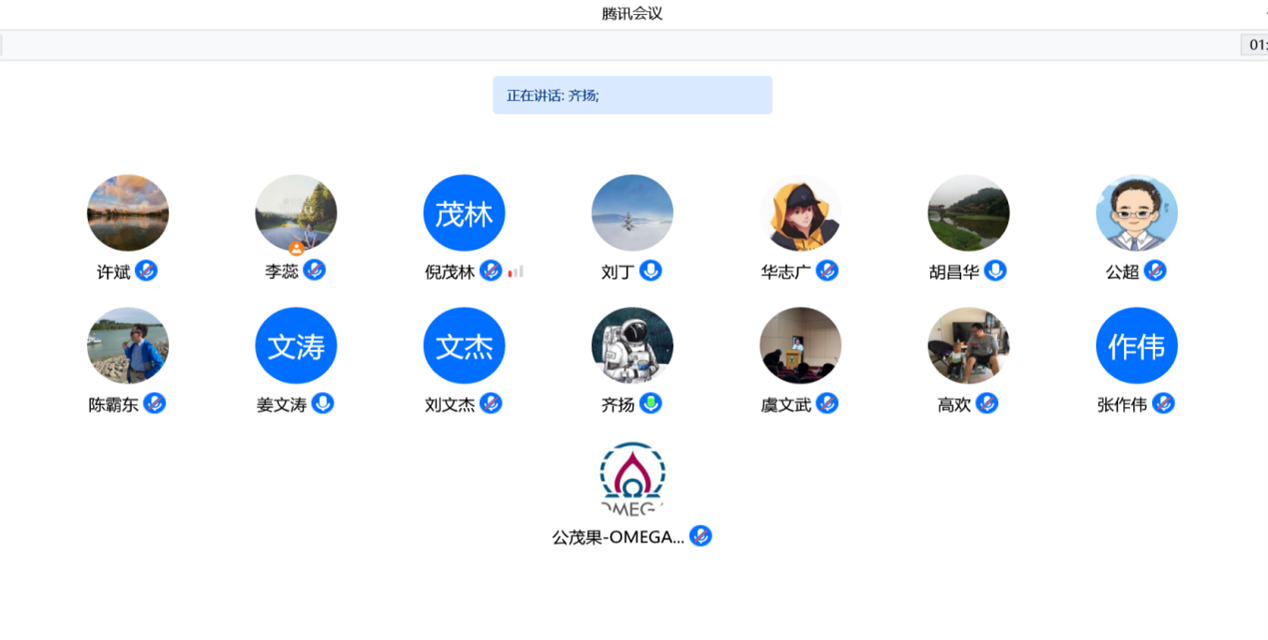Tap the 茂林 avatar of 倪茂林
Image resolution: width=1268 pixels, height=640 pixels.
tap(464, 213)
